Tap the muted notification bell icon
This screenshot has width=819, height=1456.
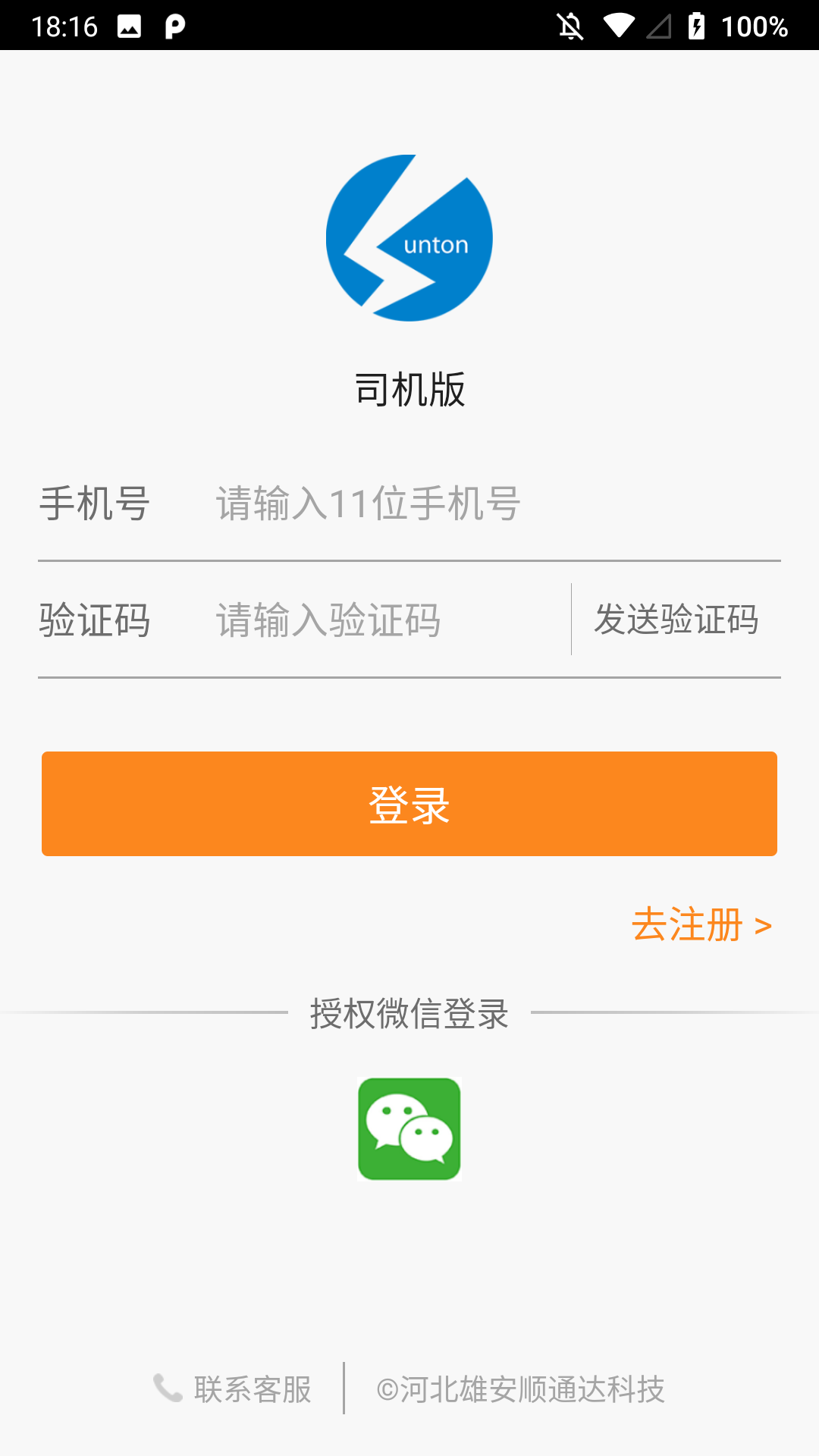tap(571, 25)
